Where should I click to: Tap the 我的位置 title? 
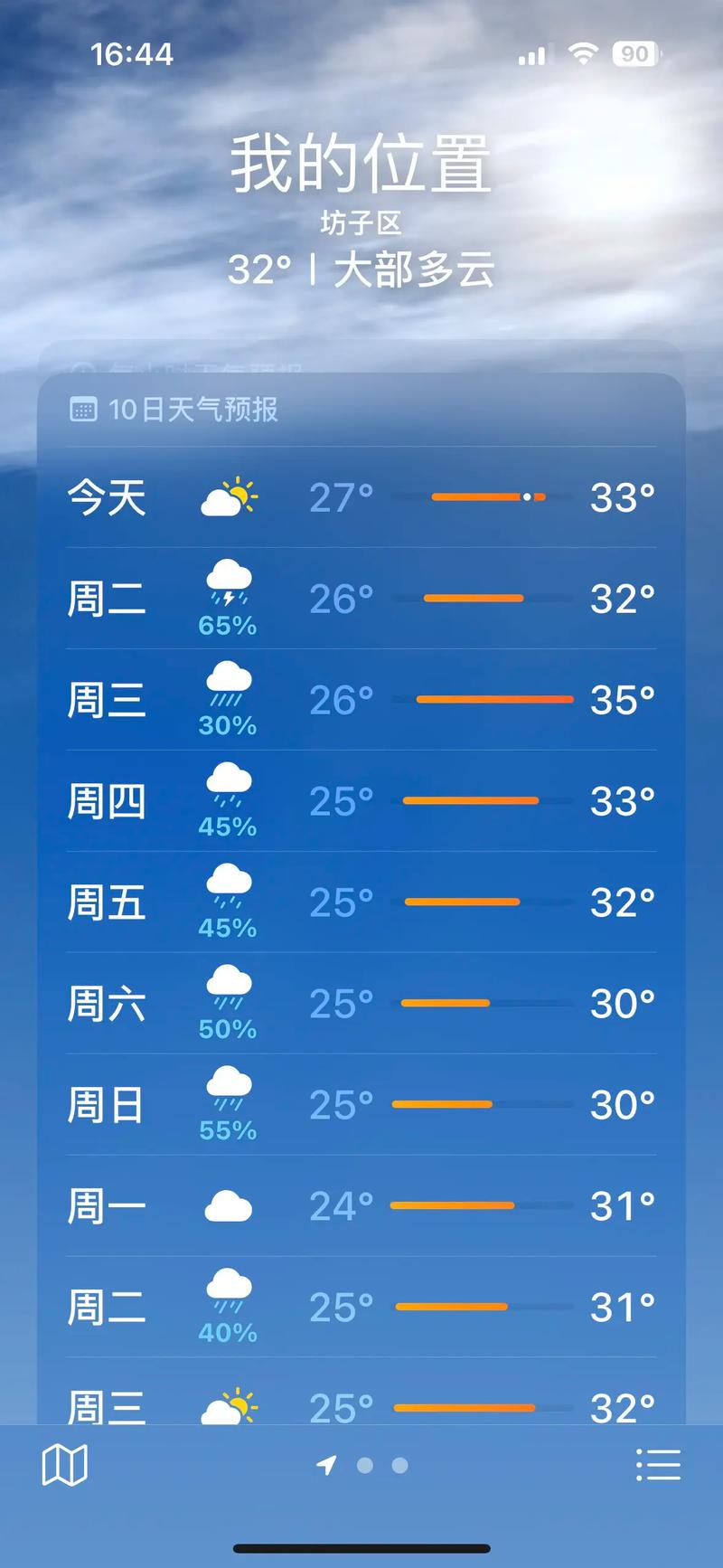pos(361,163)
